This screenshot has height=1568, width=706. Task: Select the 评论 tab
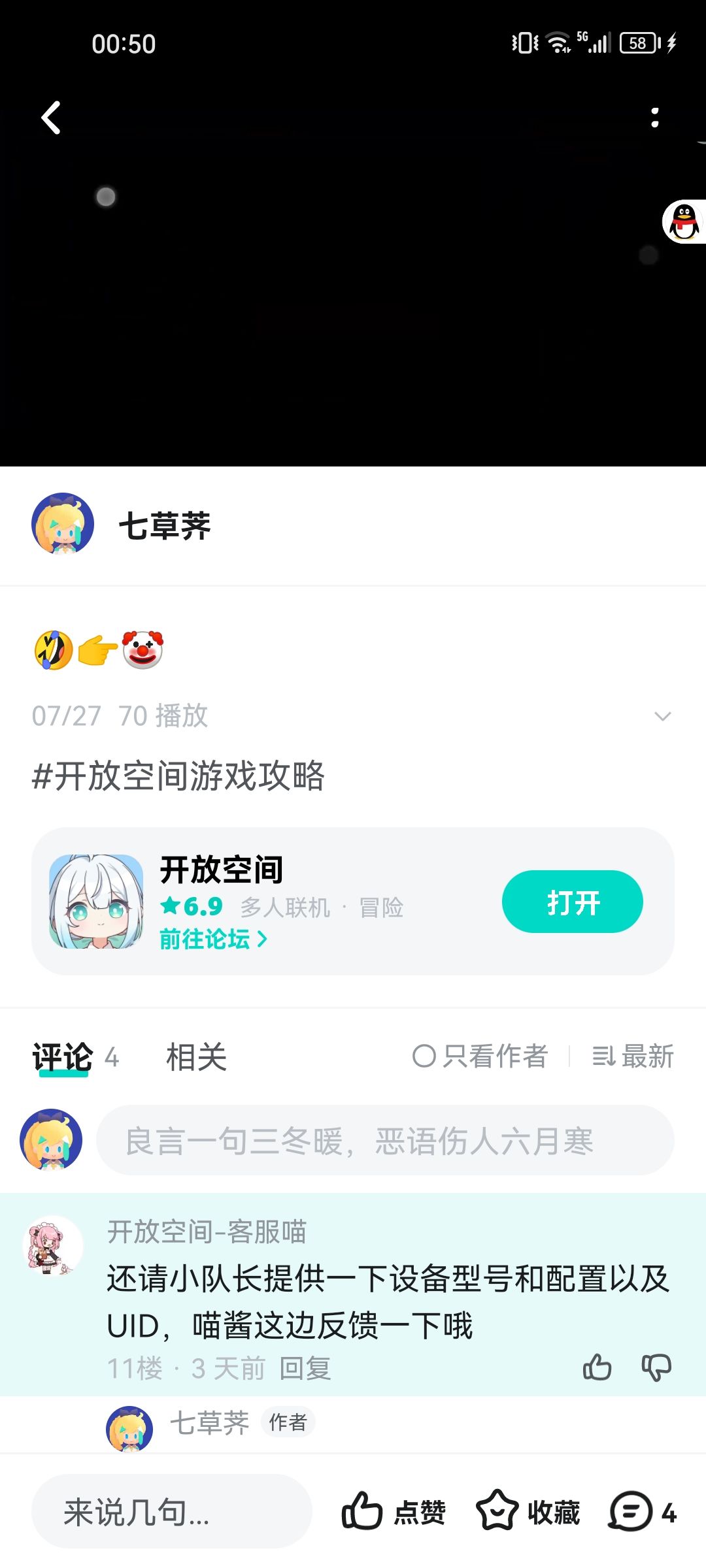[62, 1056]
